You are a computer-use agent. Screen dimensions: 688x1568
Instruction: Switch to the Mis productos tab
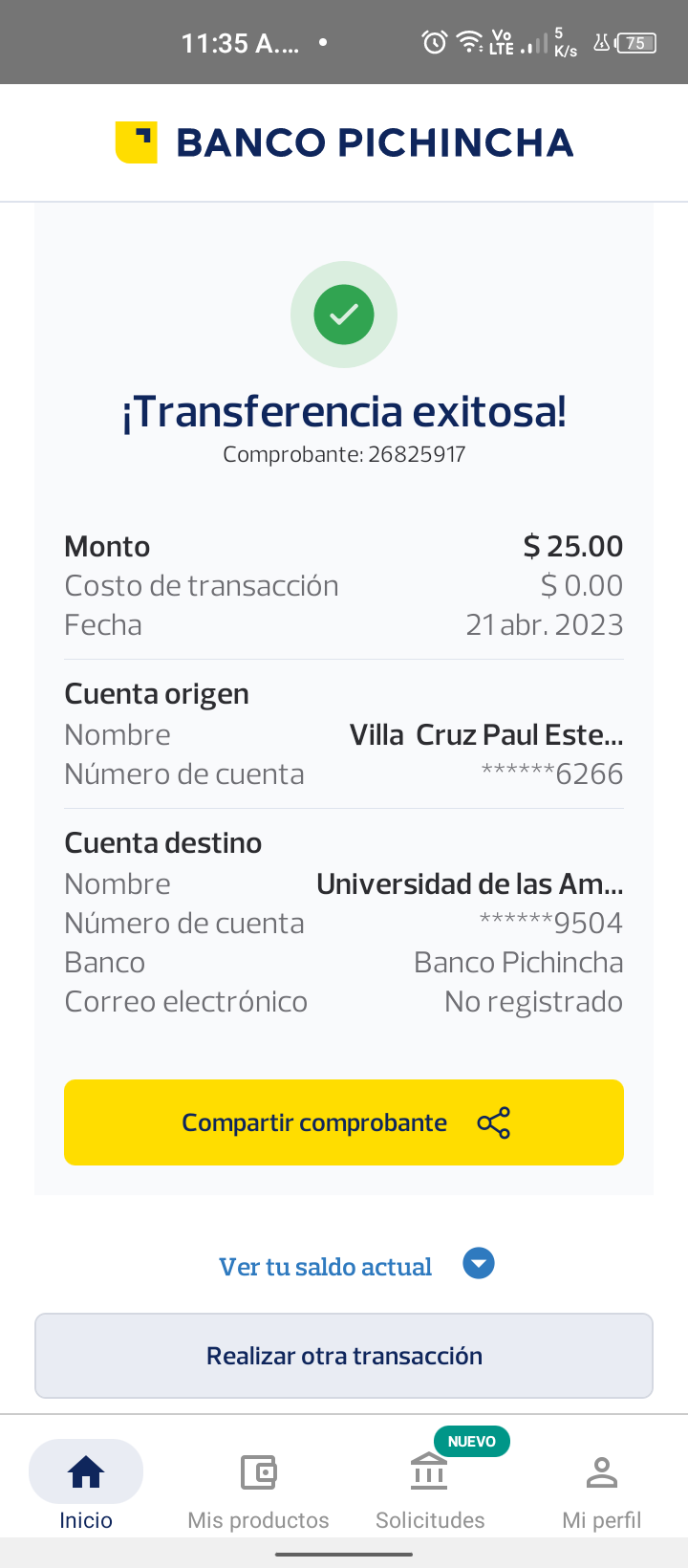[x=258, y=1486]
